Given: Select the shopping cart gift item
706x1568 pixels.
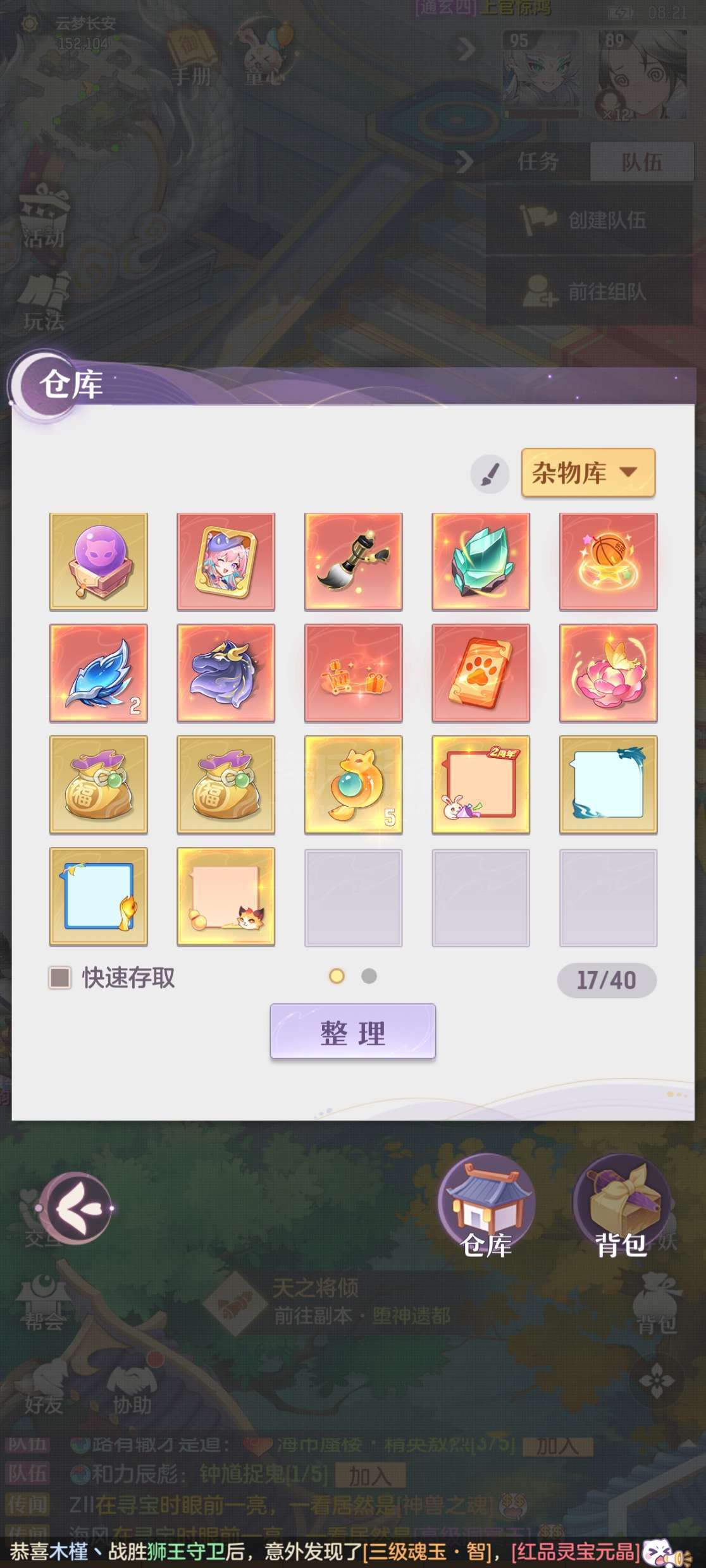Looking at the screenshot, I should (353, 673).
